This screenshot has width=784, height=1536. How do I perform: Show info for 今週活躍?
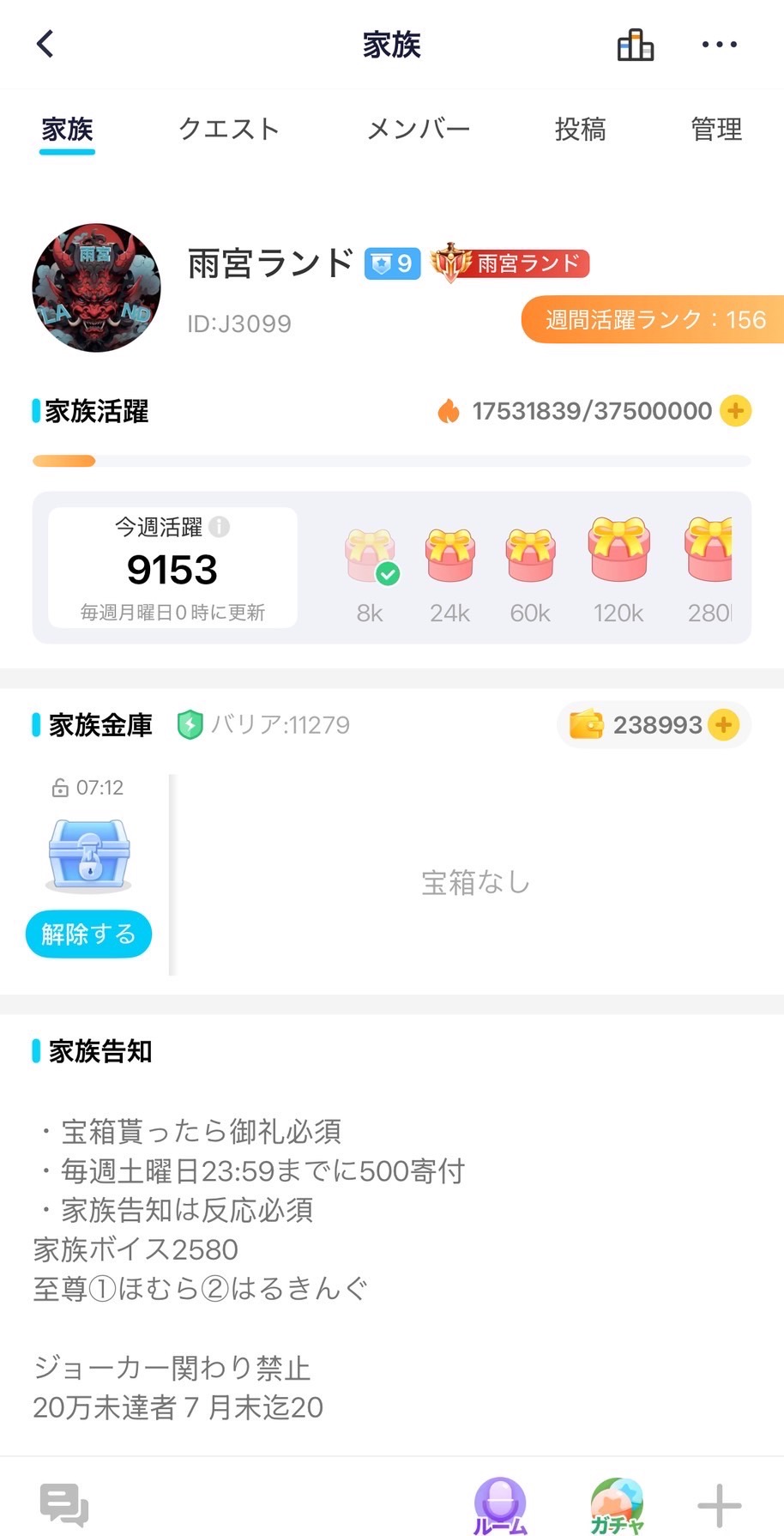tap(220, 526)
